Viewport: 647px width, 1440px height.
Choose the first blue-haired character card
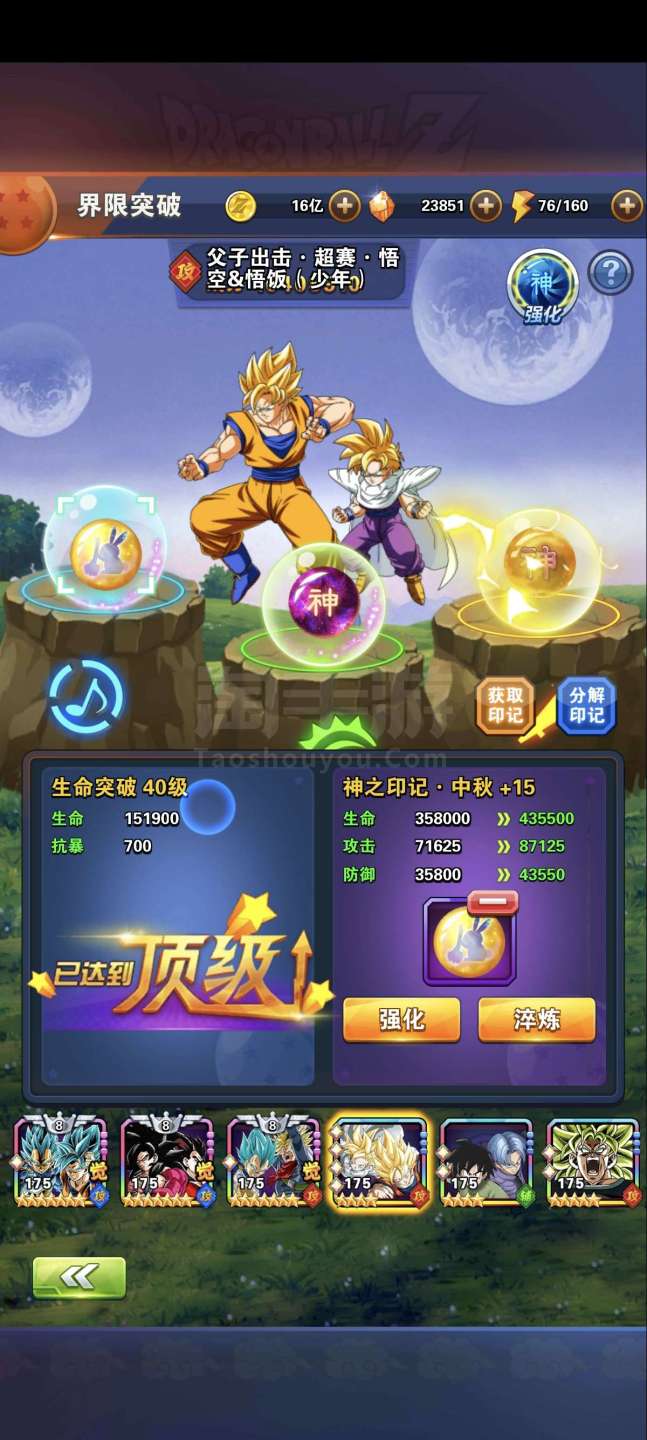click(59, 1161)
